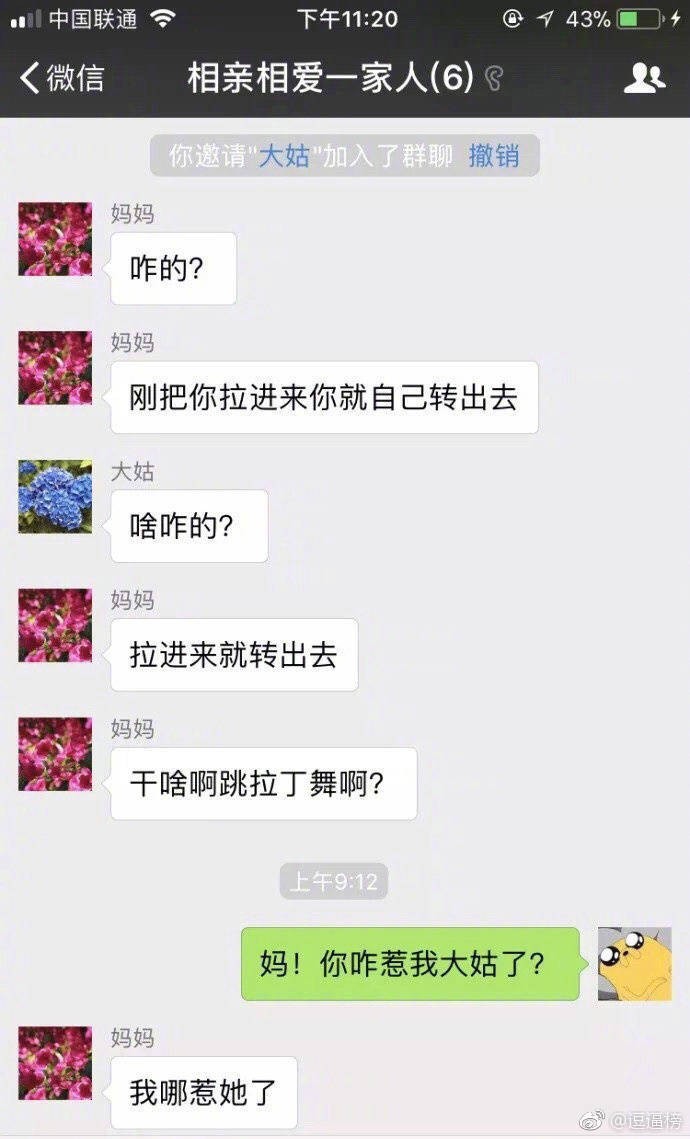Open the group members info icon

pos(644,78)
